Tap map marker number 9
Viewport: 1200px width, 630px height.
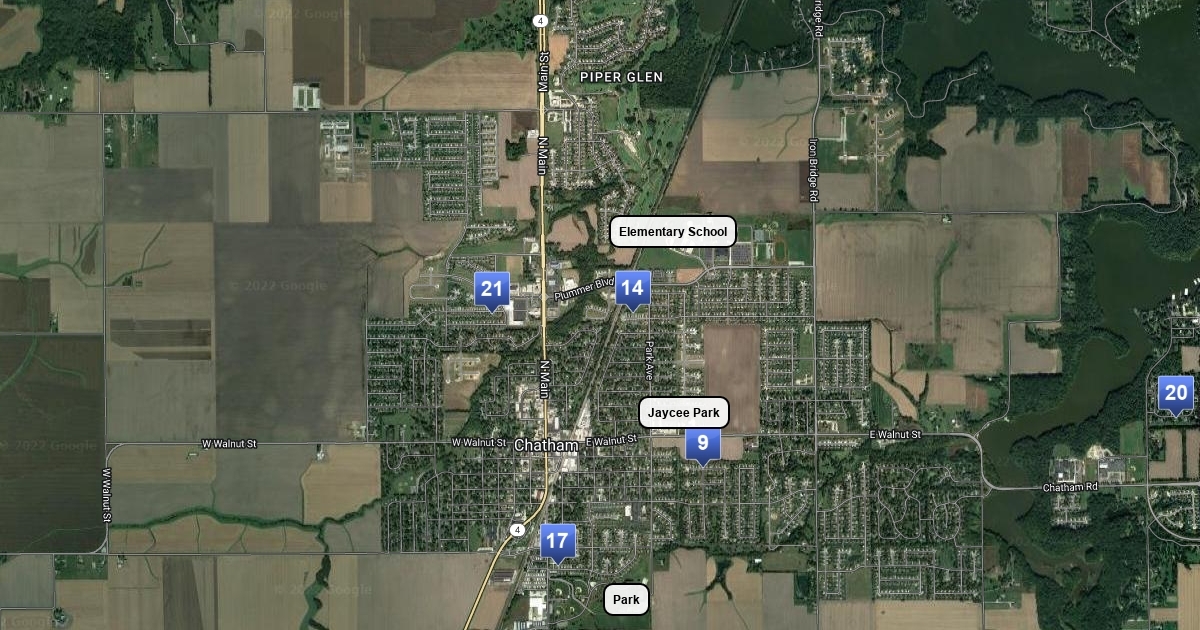(703, 443)
